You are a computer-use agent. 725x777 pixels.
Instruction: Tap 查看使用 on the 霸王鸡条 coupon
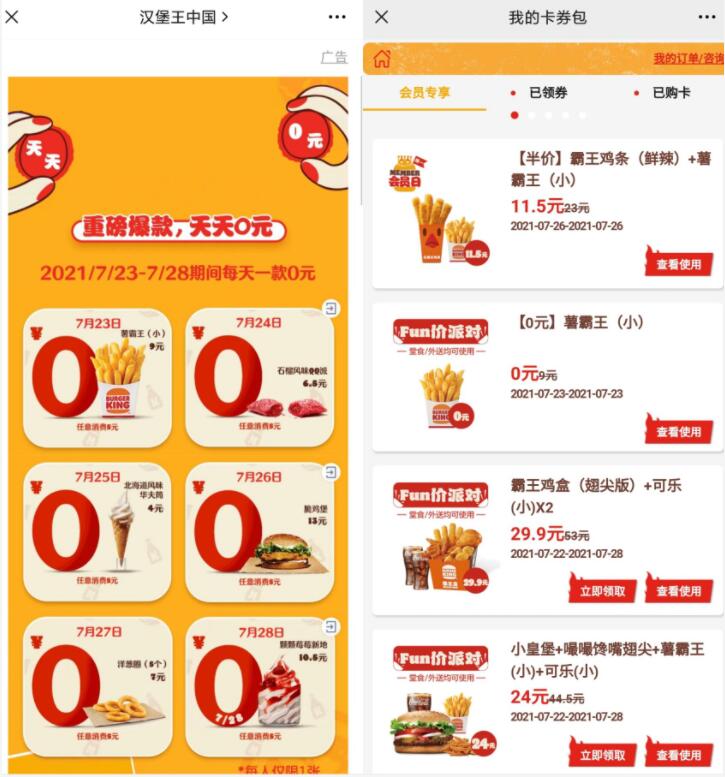click(x=679, y=263)
